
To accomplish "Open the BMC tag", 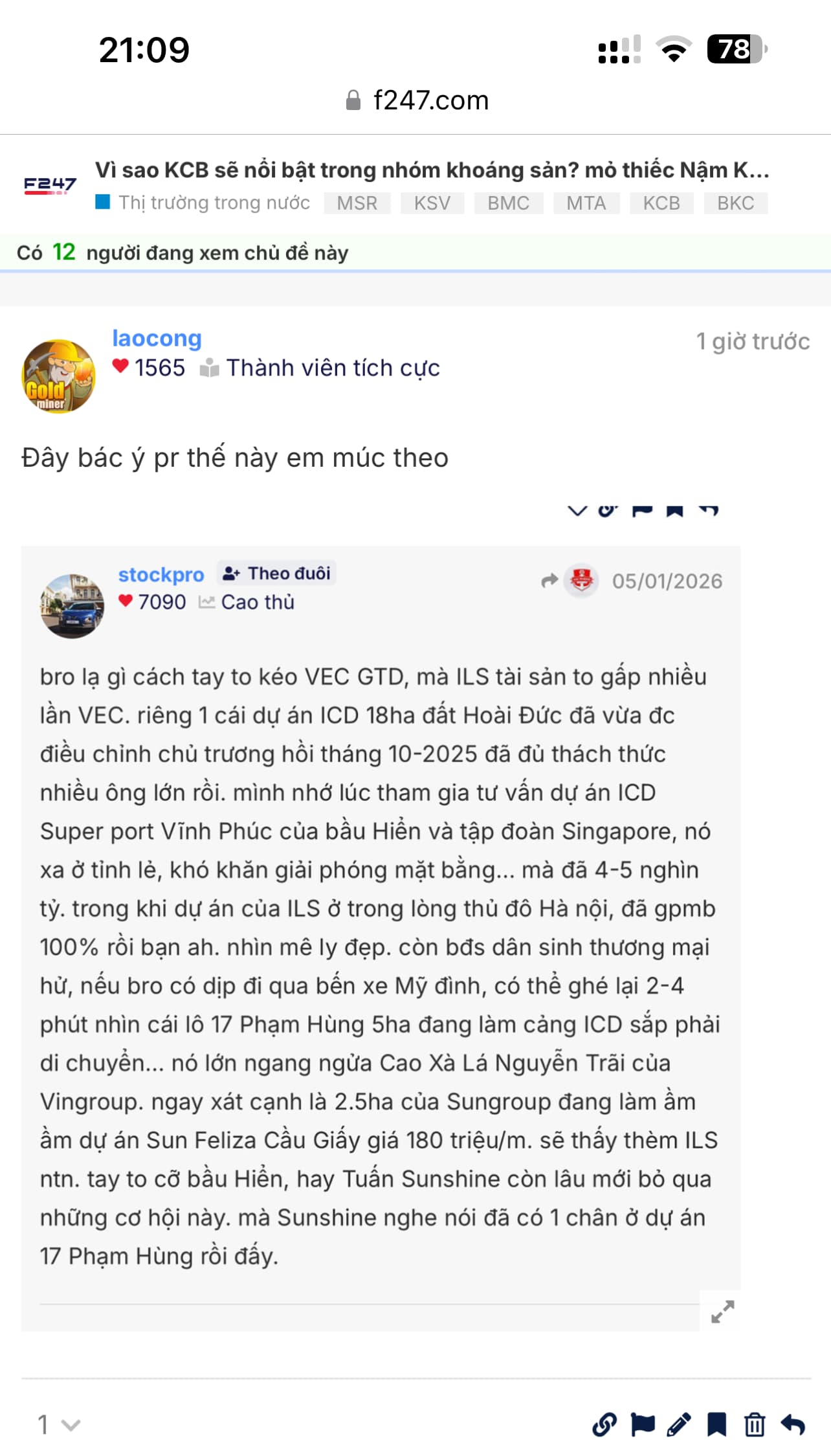I will (x=508, y=203).
